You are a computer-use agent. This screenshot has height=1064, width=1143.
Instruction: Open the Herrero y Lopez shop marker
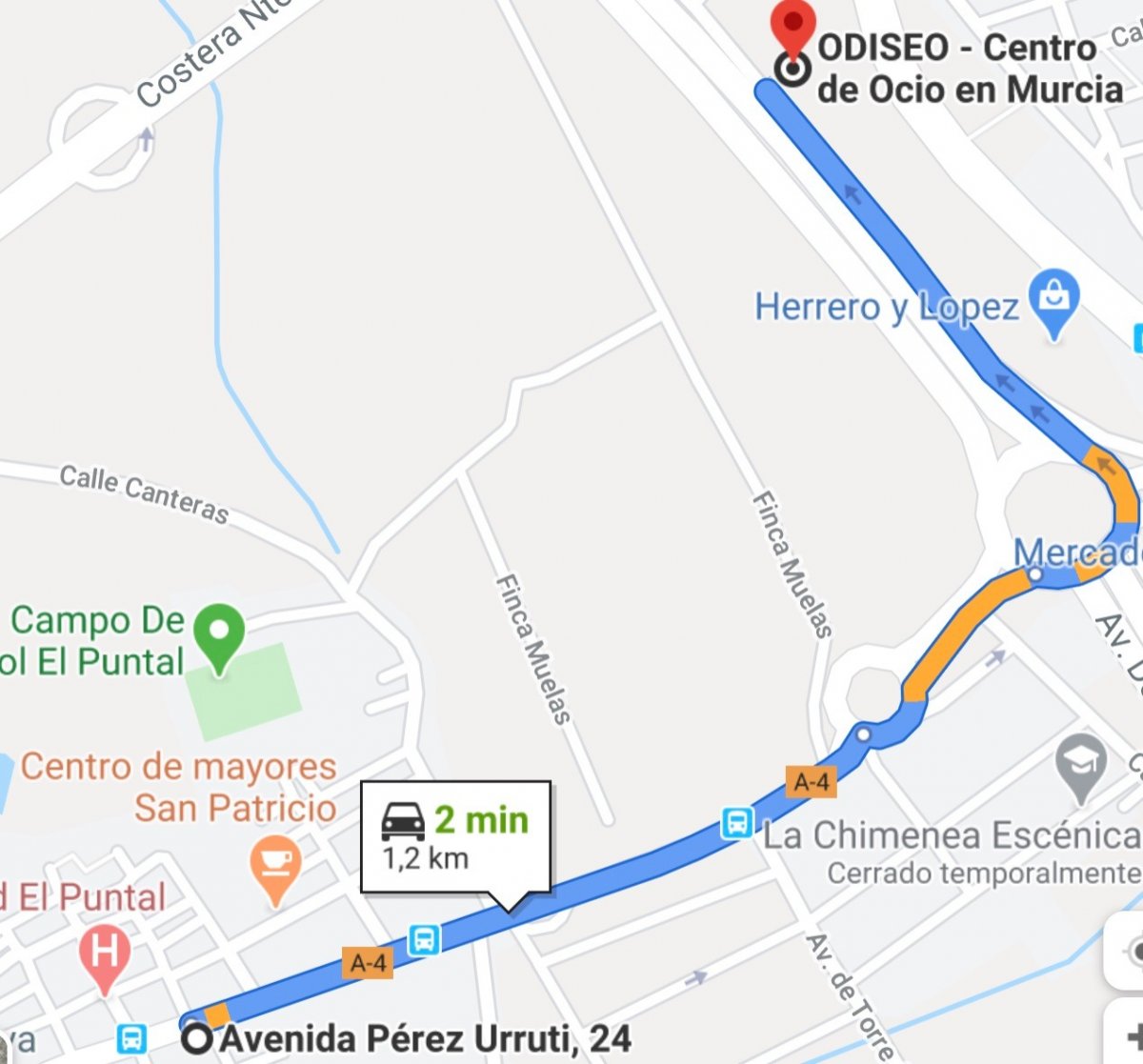pyautogui.click(x=1053, y=298)
